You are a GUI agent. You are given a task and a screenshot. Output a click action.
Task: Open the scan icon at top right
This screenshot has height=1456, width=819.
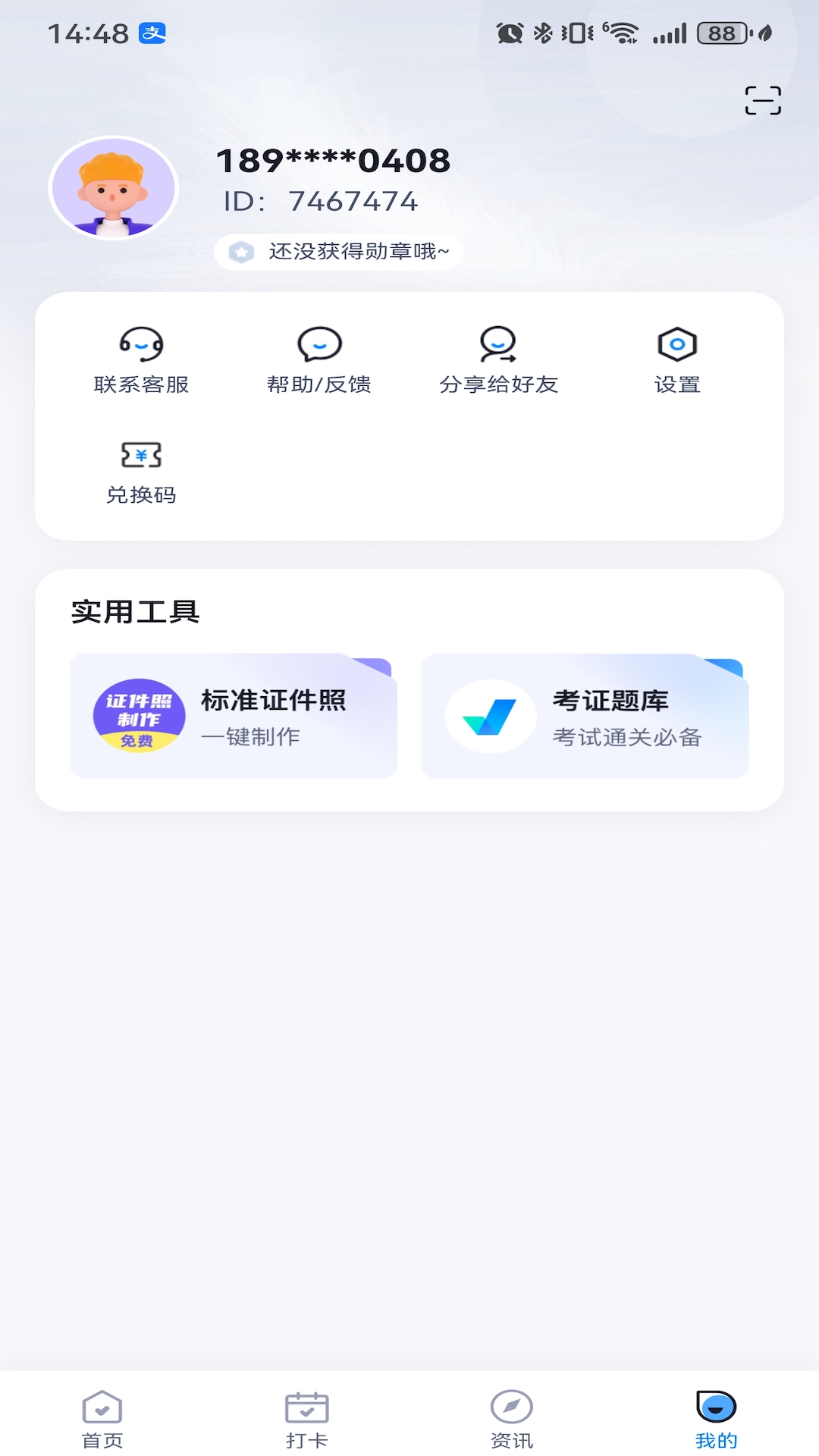point(762,100)
